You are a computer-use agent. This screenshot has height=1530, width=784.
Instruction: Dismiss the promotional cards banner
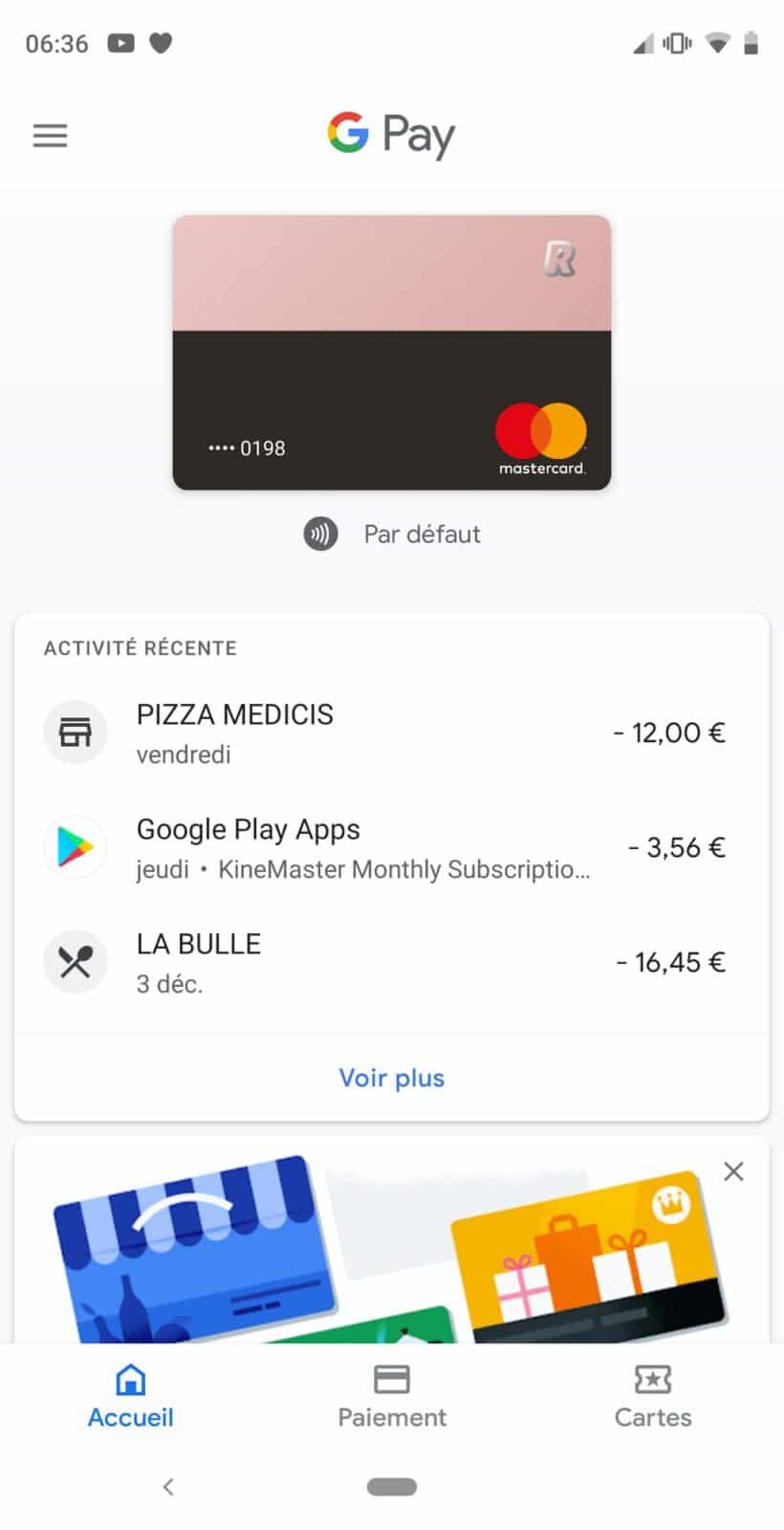click(733, 1171)
